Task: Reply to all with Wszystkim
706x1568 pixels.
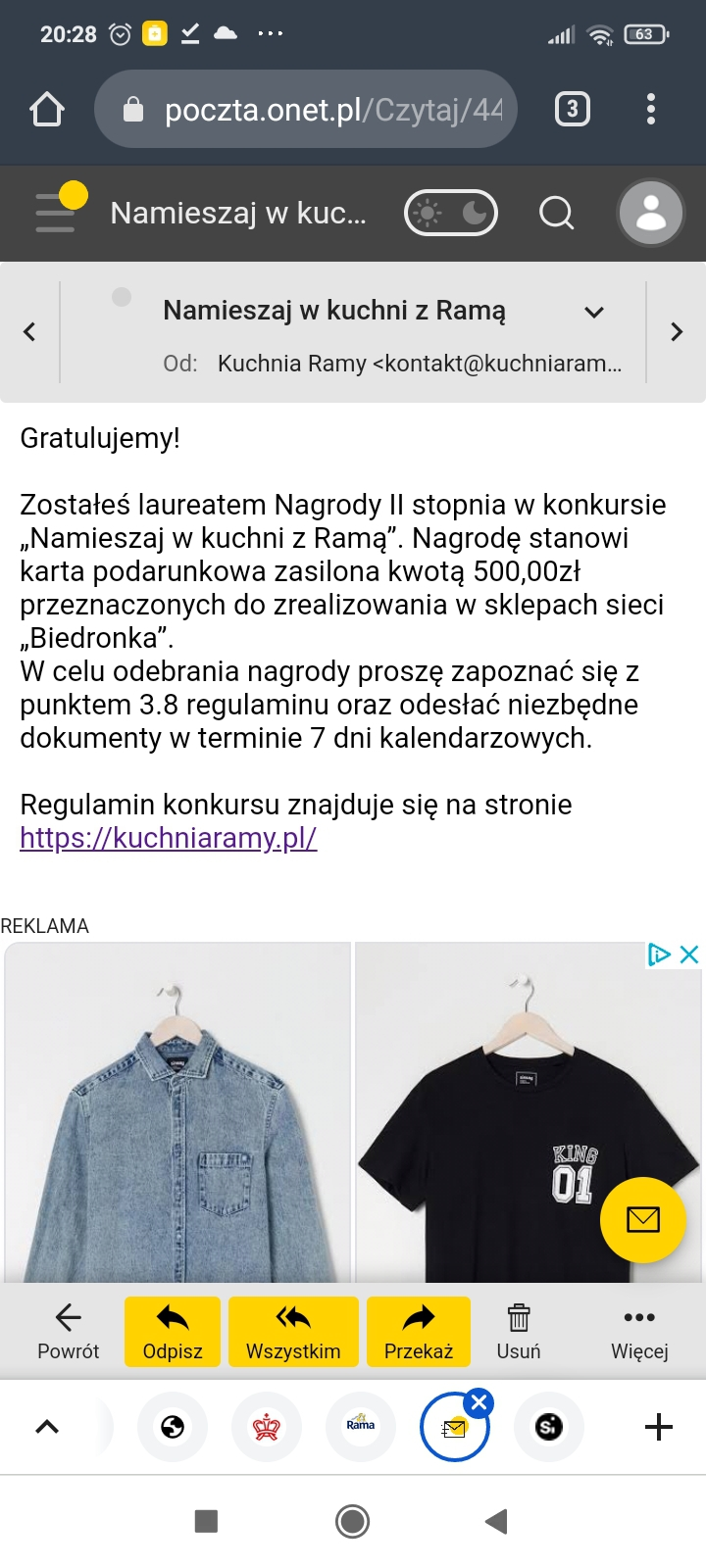Action: [293, 1331]
